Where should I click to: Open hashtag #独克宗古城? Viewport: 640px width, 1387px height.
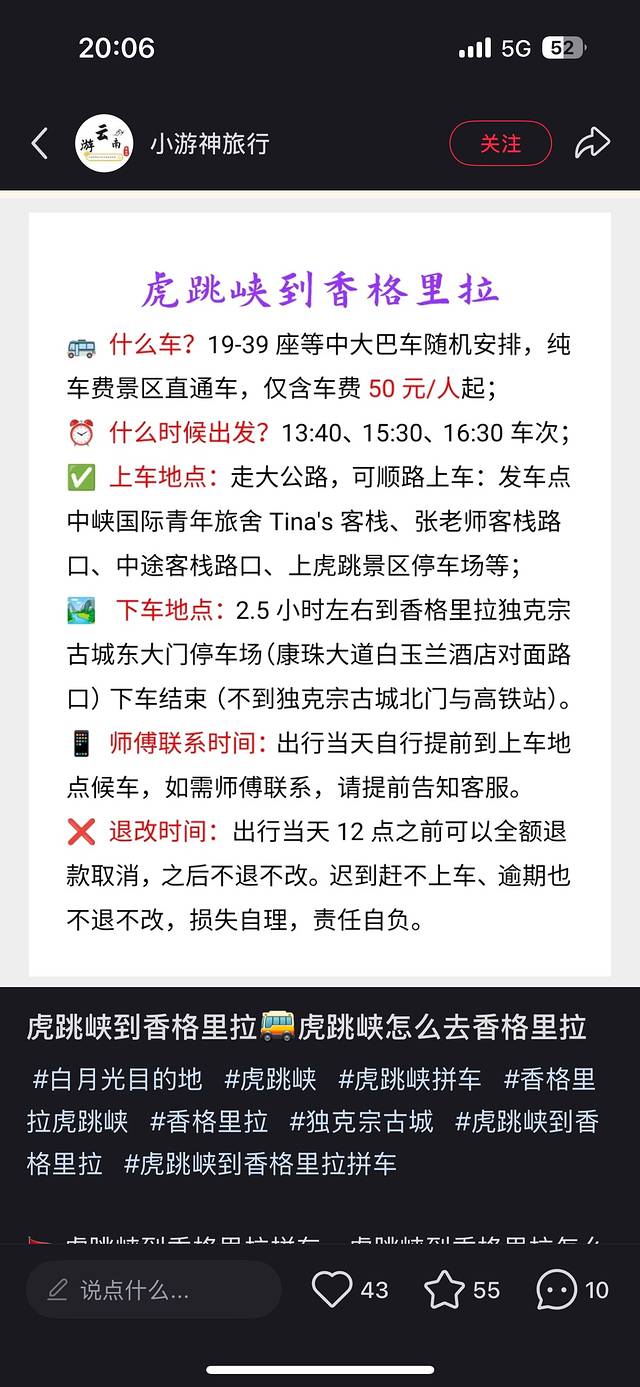coord(361,1122)
